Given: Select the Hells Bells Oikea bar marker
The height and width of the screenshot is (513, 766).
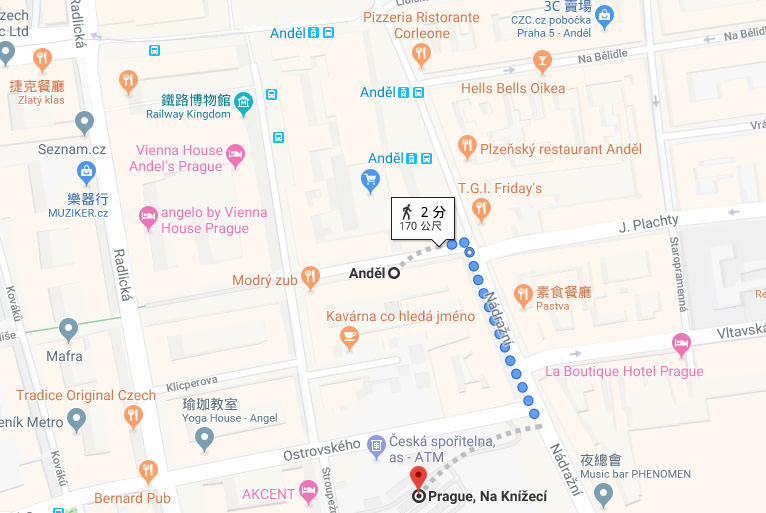Looking at the screenshot, I should coord(543,64).
